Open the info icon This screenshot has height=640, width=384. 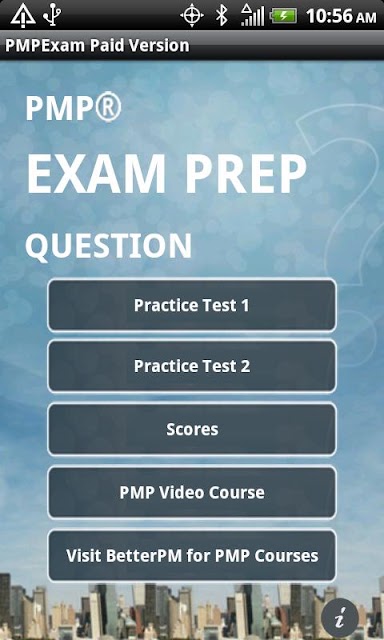340,619
